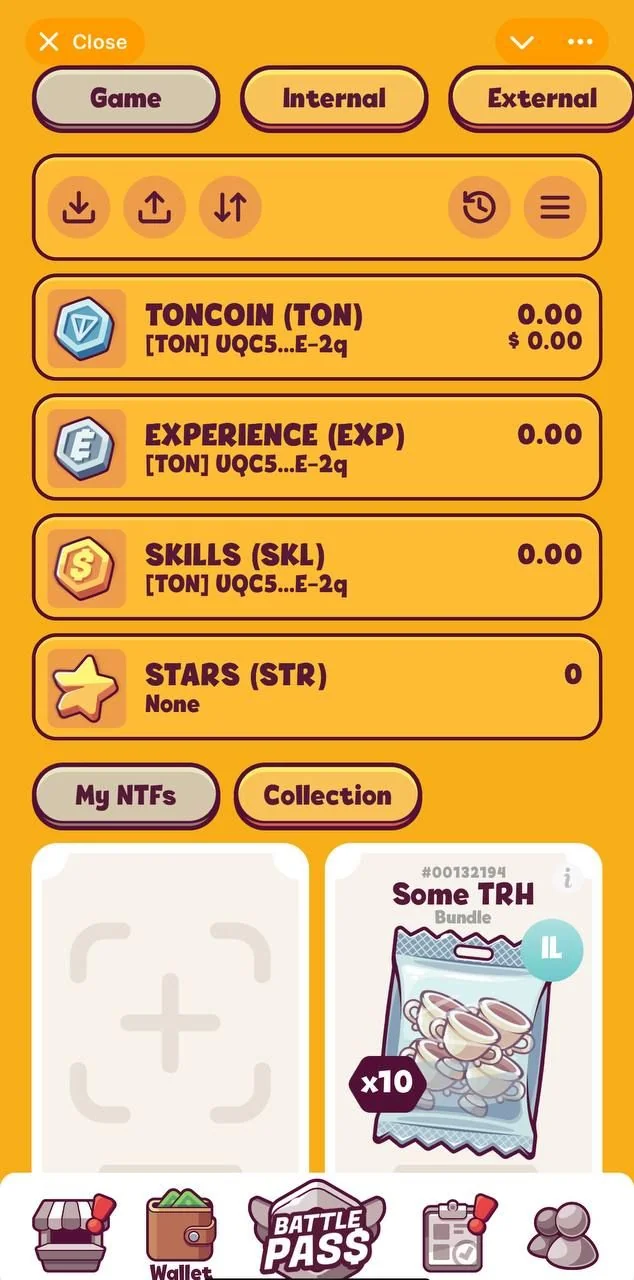Open the hamburger list menu
Viewport: 634px width, 1280px height.
point(555,207)
